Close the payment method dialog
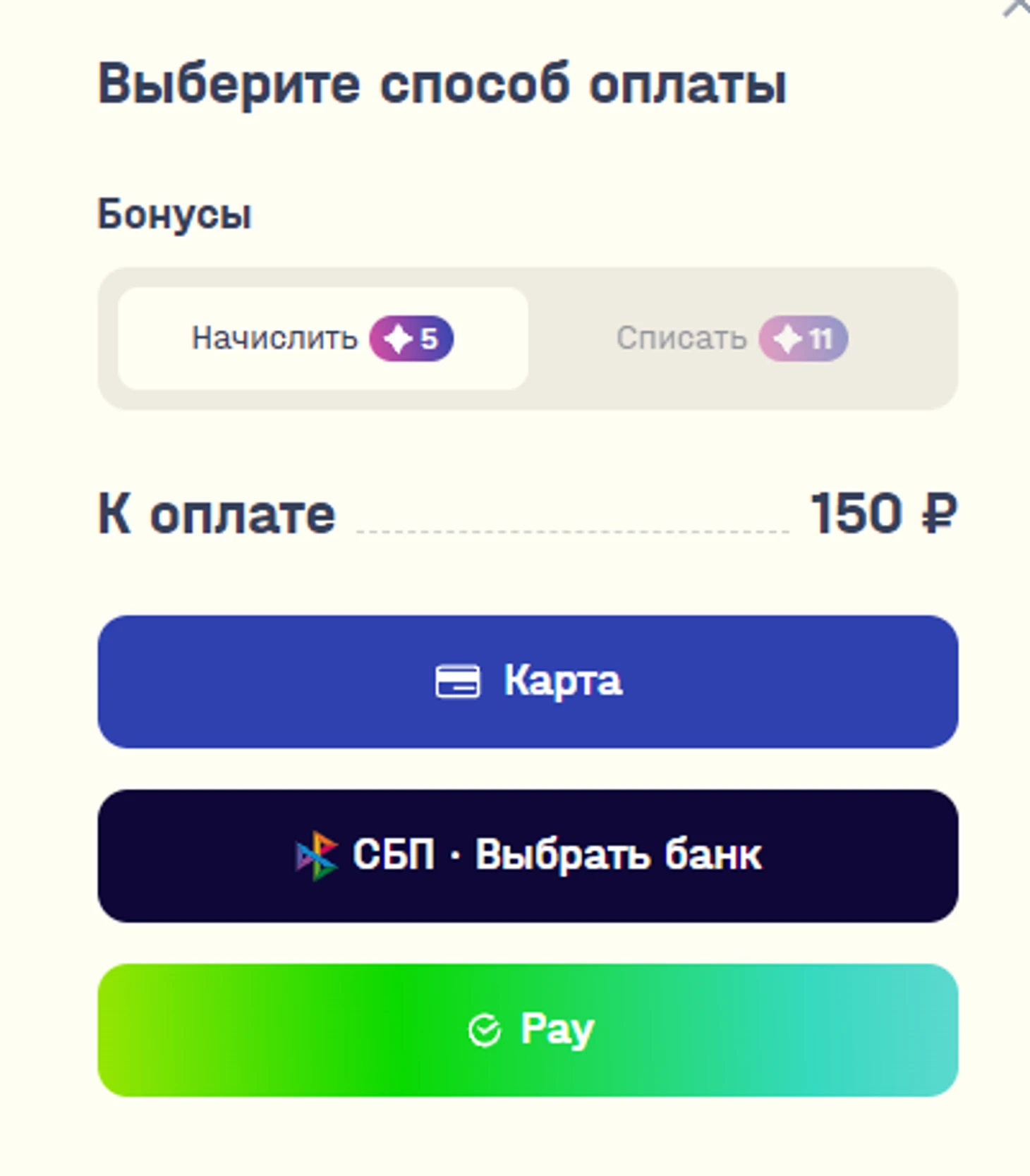 [1018, 7]
